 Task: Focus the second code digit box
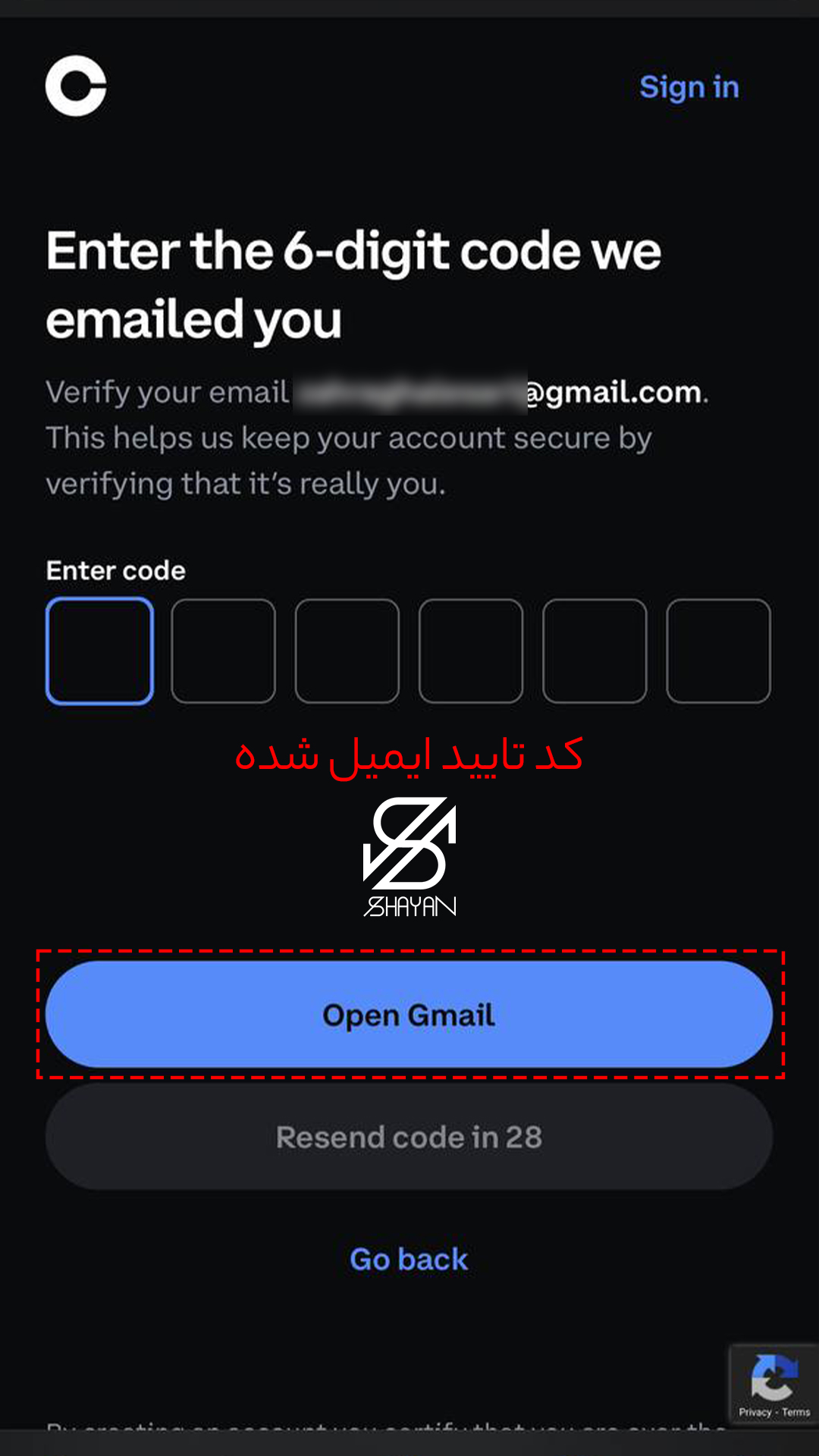(223, 651)
